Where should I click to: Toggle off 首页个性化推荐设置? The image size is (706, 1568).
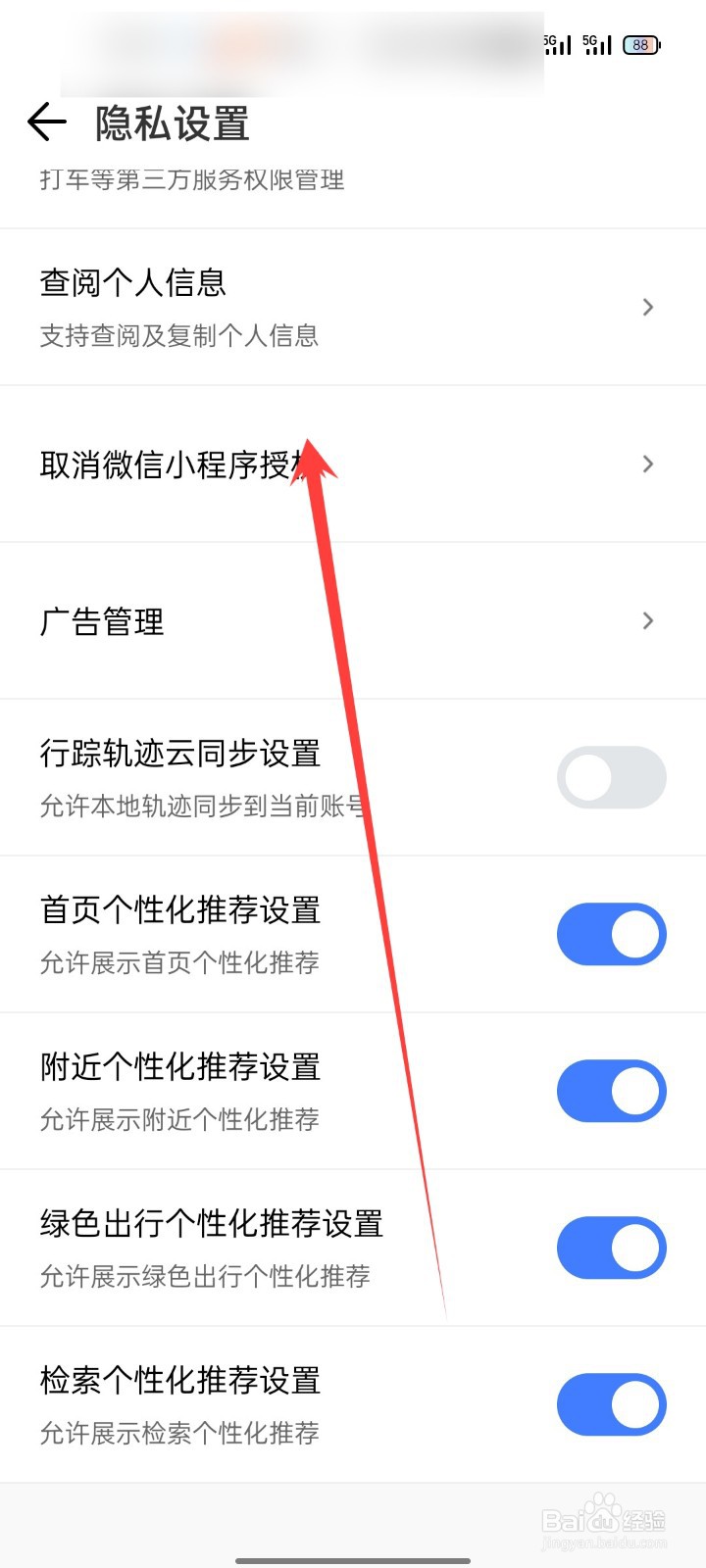[611, 934]
